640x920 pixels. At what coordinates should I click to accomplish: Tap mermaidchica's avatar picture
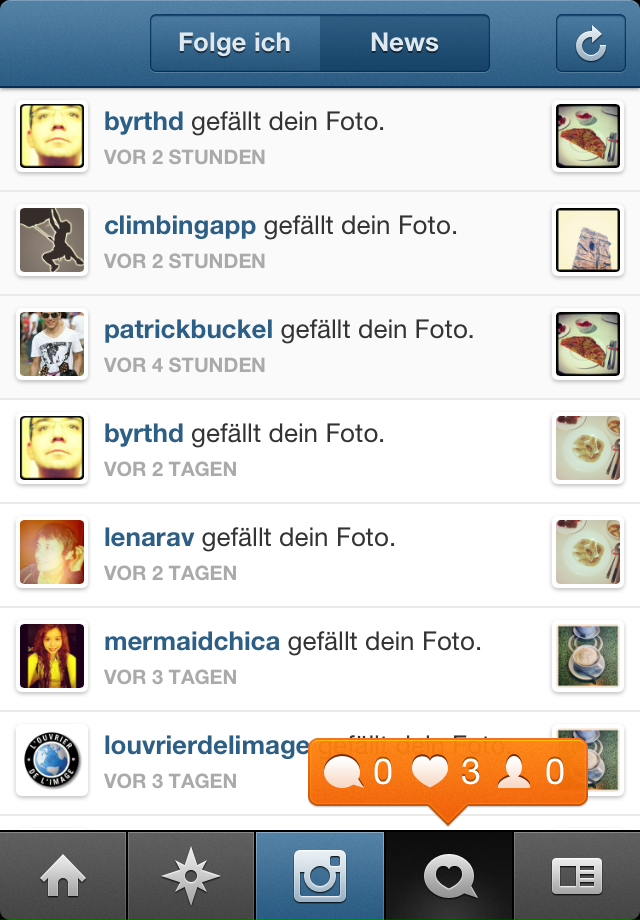click(52, 656)
